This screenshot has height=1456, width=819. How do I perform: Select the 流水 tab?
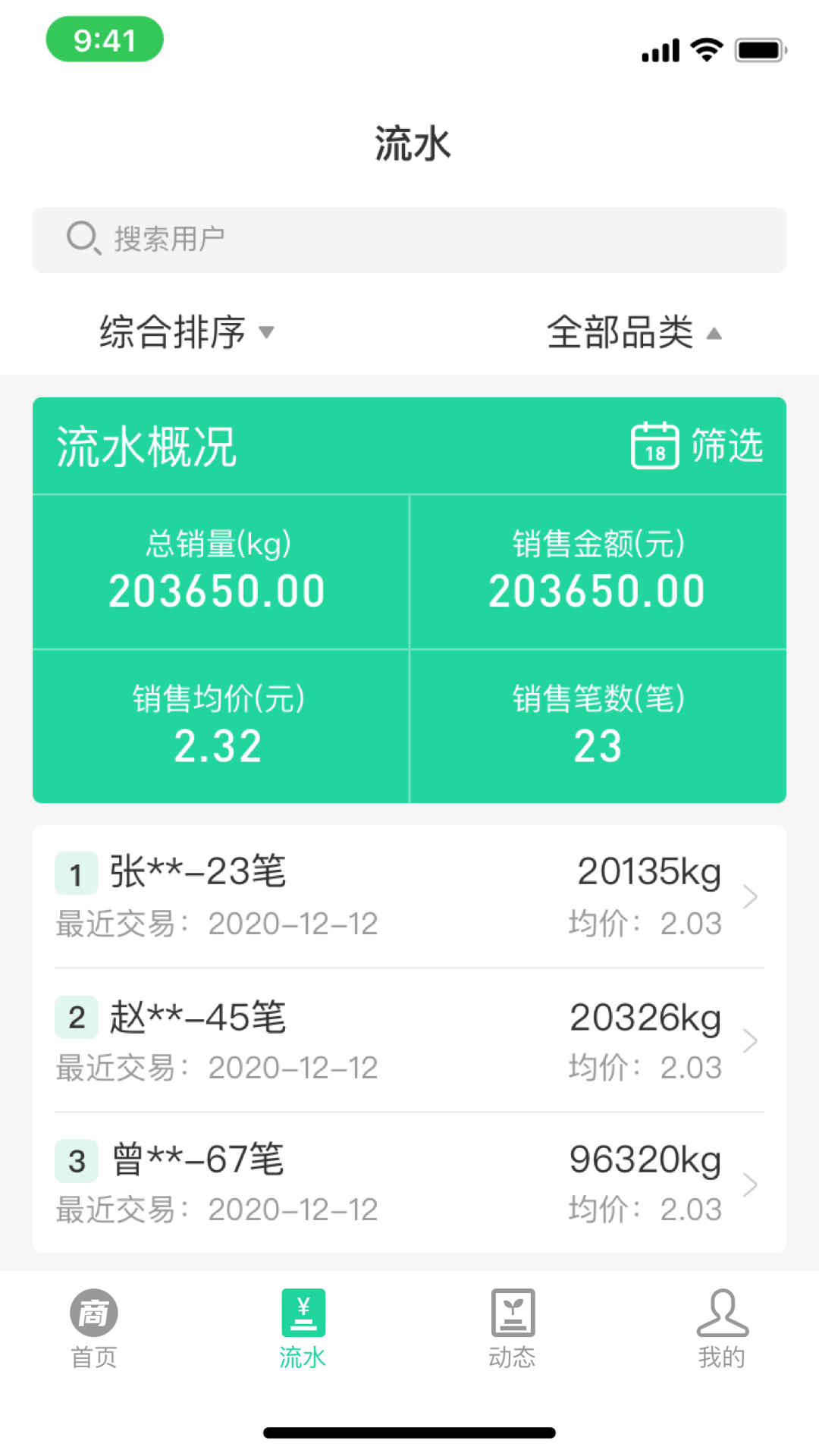pyautogui.click(x=303, y=1329)
